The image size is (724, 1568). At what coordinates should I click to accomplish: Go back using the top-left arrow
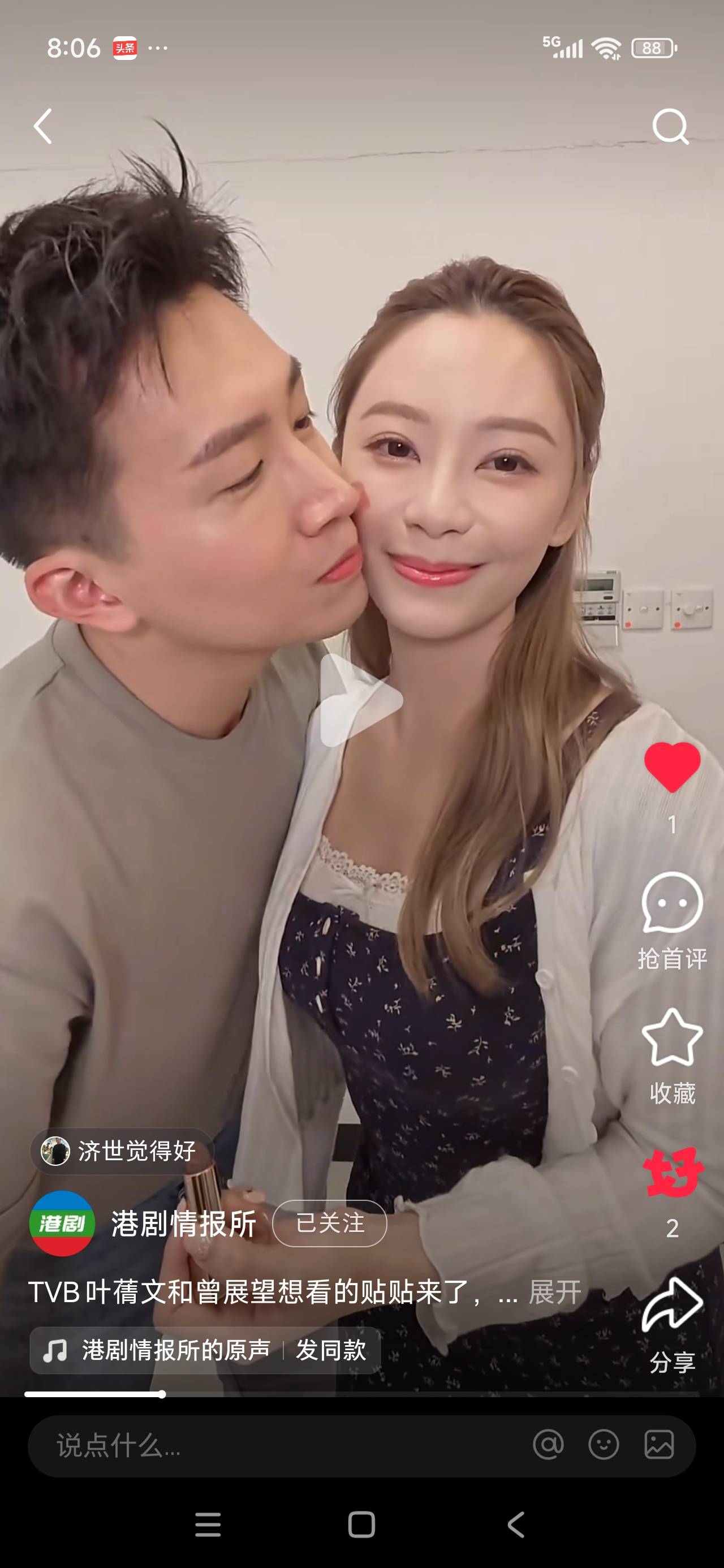tap(42, 127)
